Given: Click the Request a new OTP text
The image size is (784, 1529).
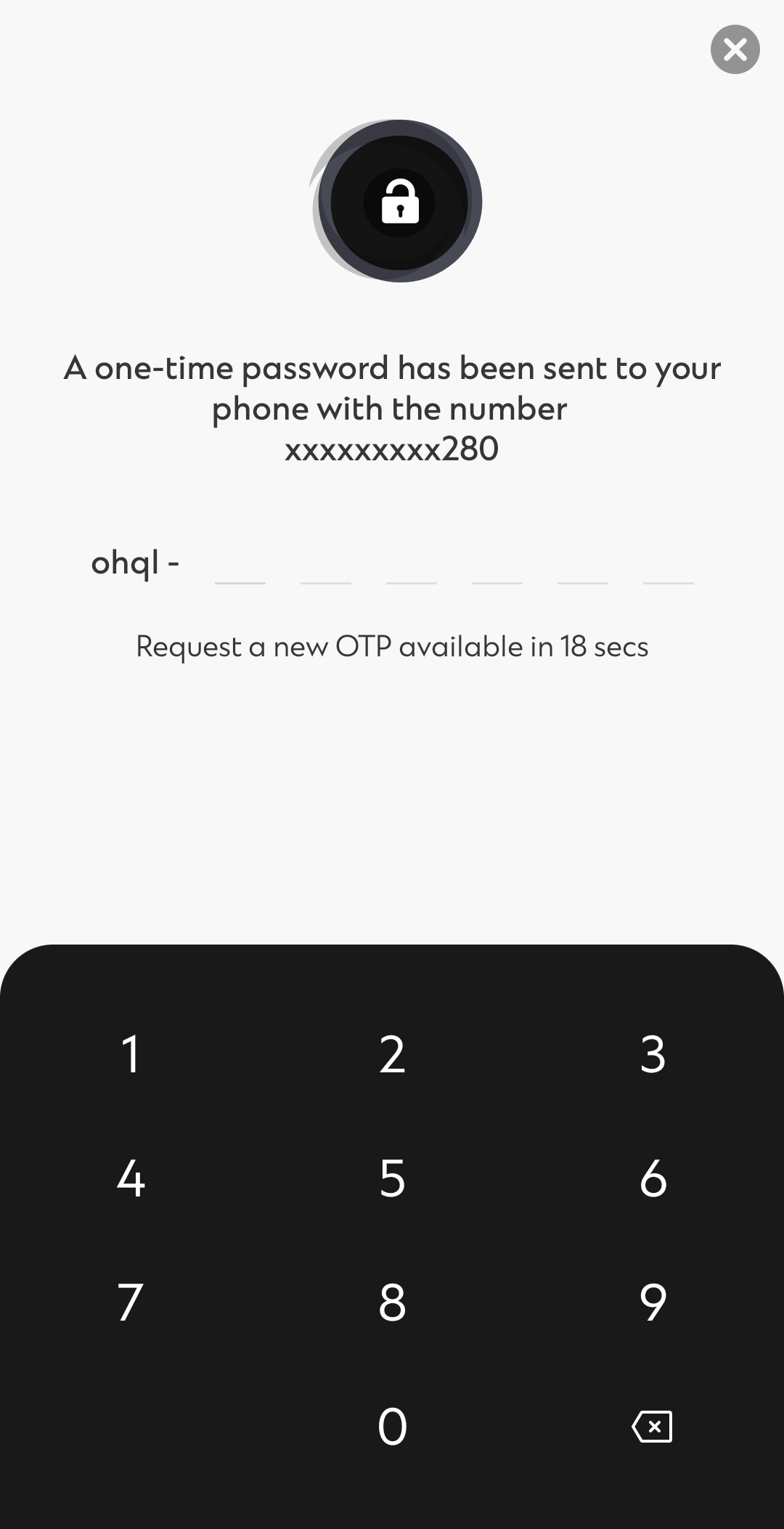Looking at the screenshot, I should tap(392, 645).
